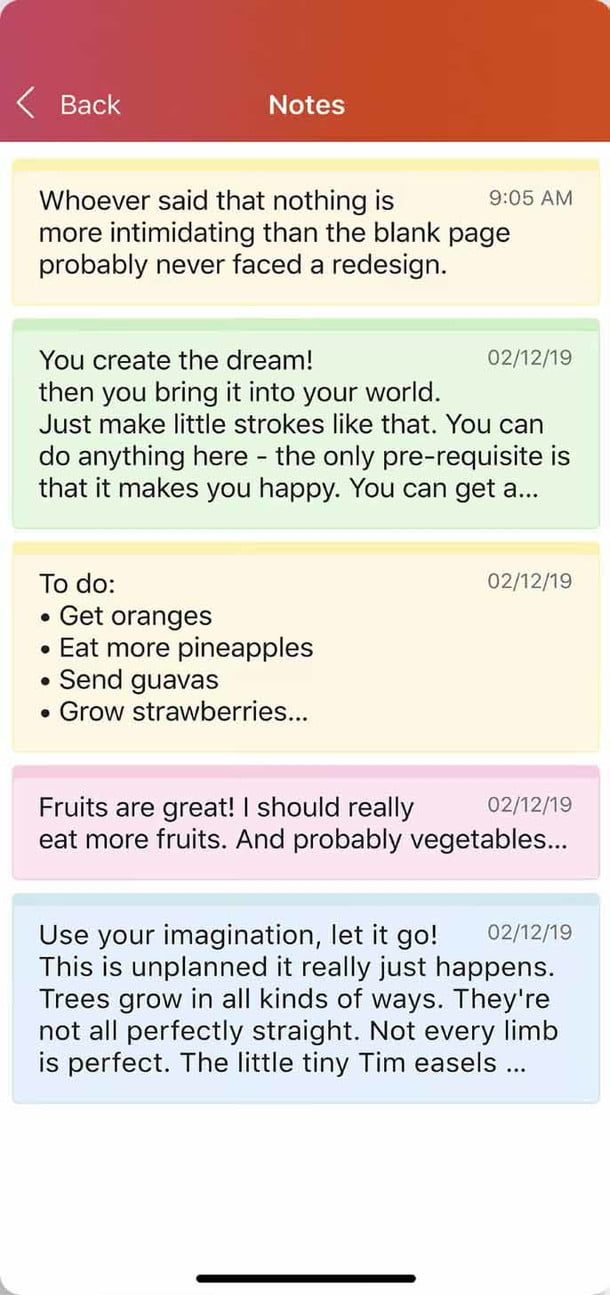Go back using the Back button
610x1295 pixels.
click(x=68, y=105)
